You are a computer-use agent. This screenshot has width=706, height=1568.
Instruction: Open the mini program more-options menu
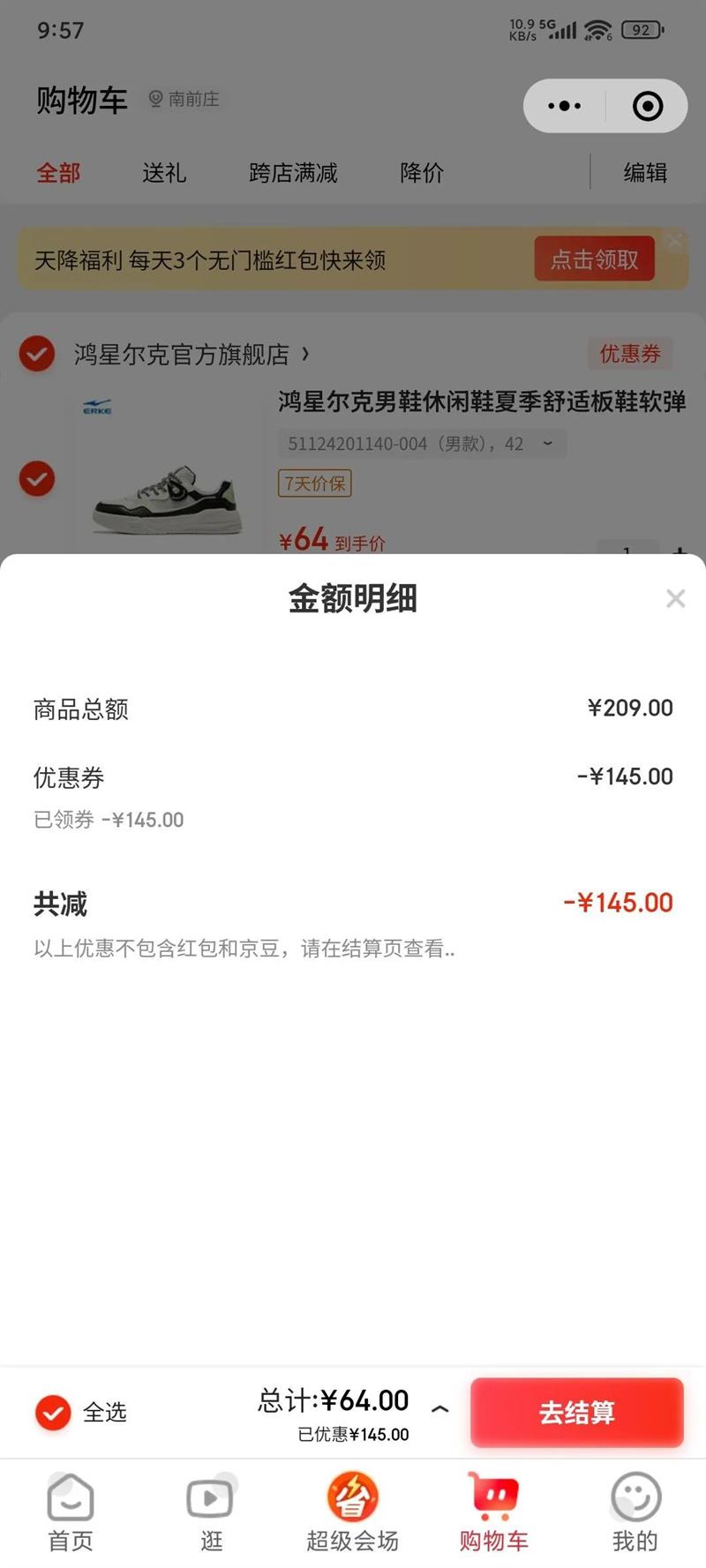(565, 107)
